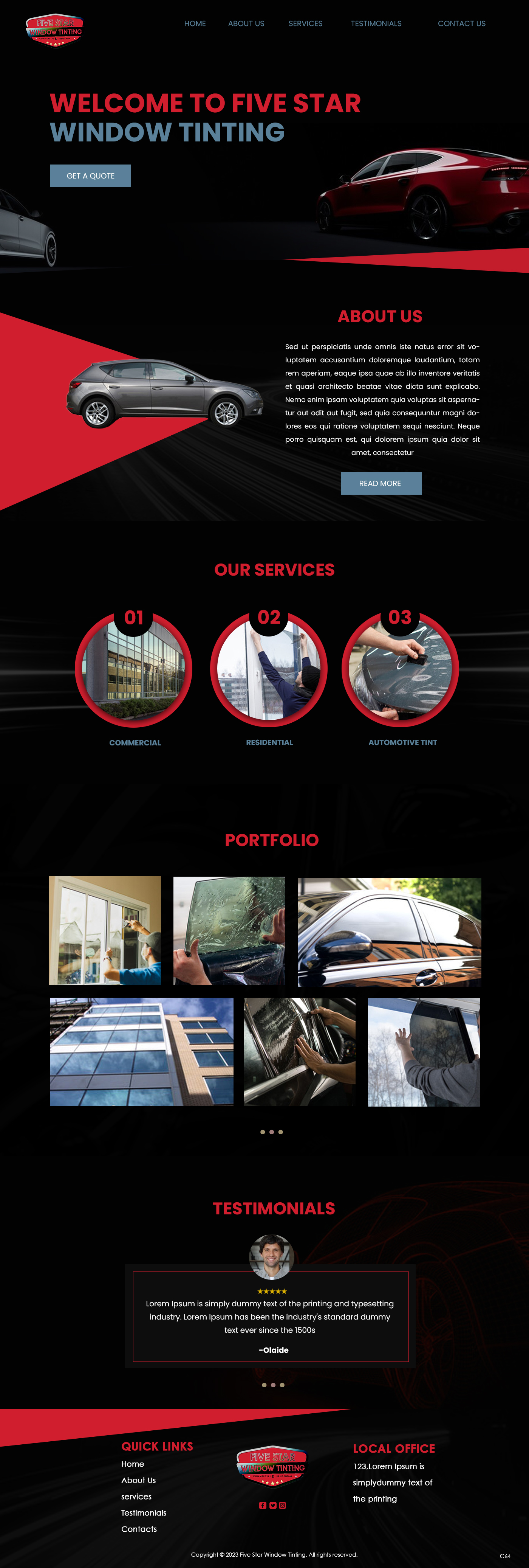Open Facebook icon in footer
Image resolution: width=529 pixels, height=1568 pixels.
[x=263, y=1505]
